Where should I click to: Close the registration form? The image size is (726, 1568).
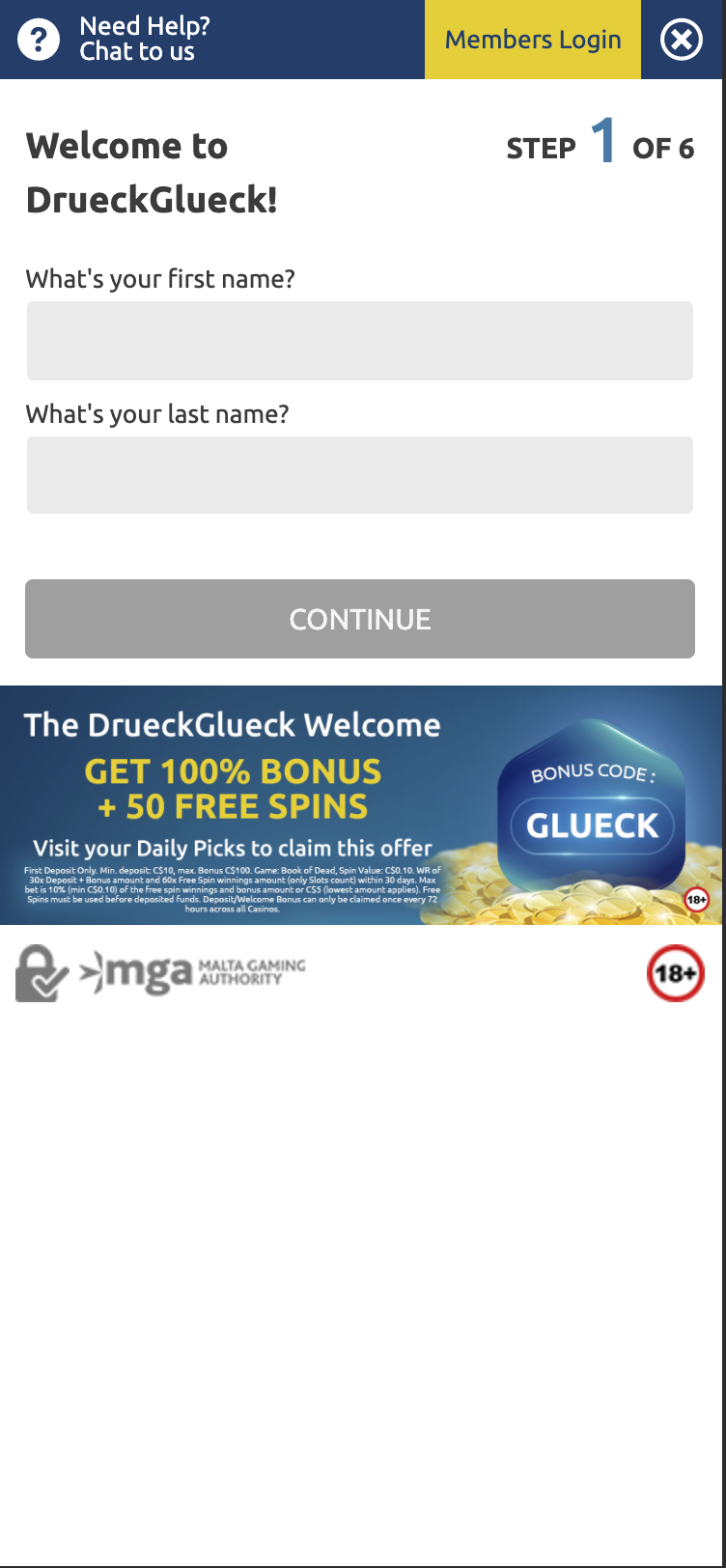coord(682,40)
